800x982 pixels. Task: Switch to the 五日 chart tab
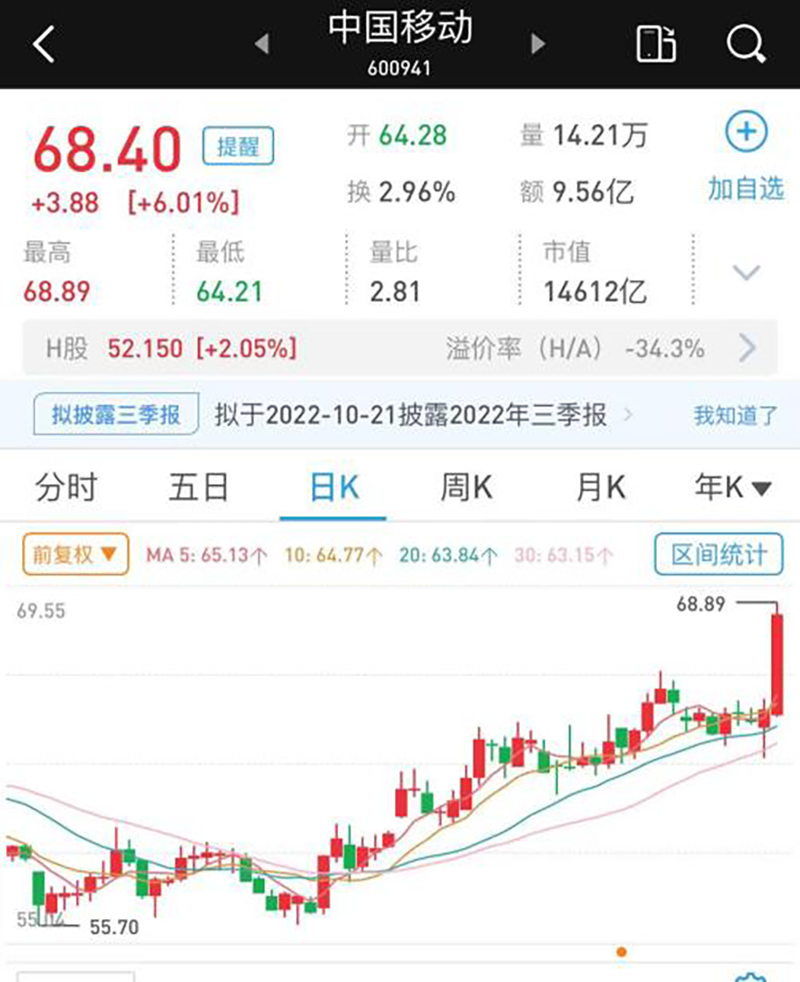coord(199,487)
